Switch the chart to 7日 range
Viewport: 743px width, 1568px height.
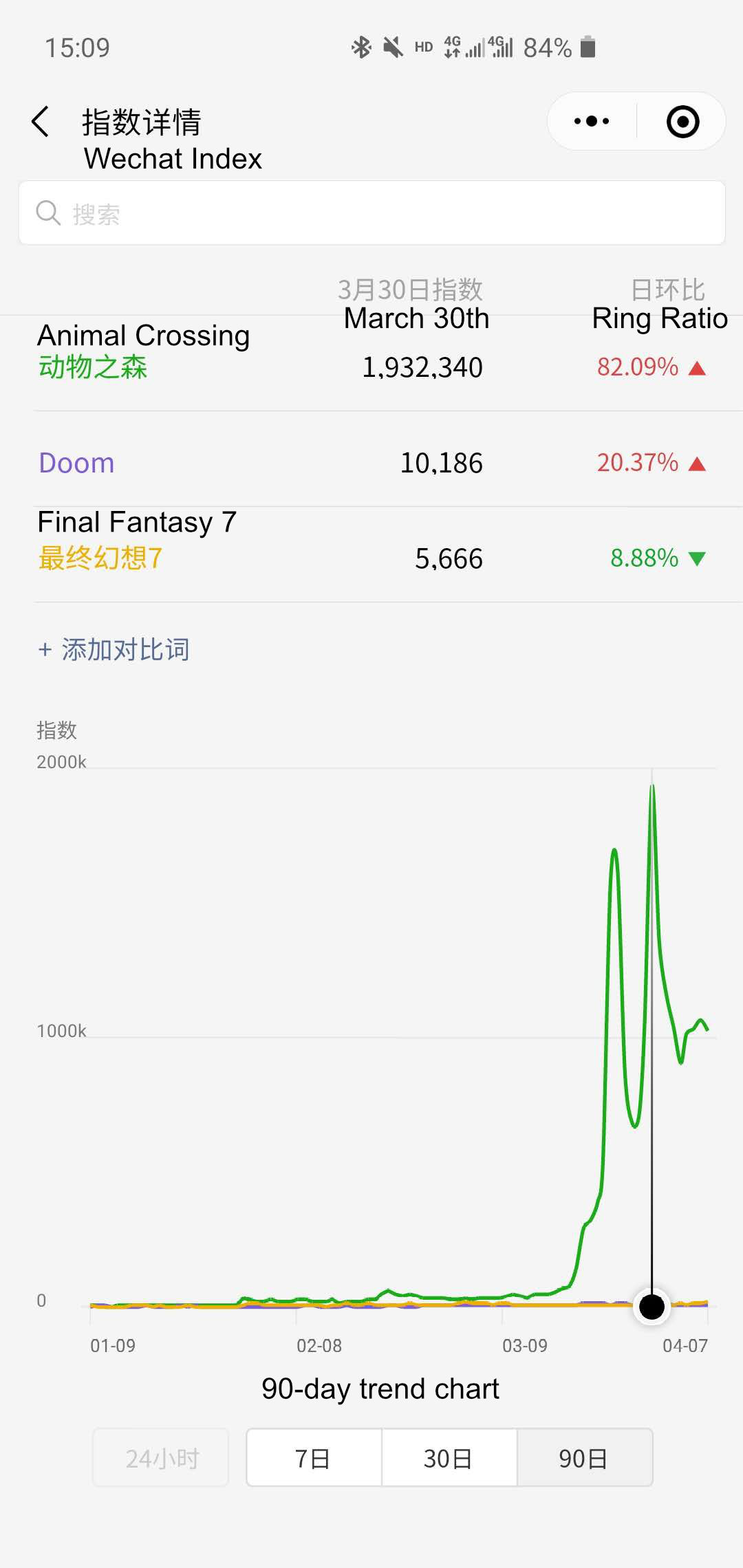pyautogui.click(x=314, y=1457)
